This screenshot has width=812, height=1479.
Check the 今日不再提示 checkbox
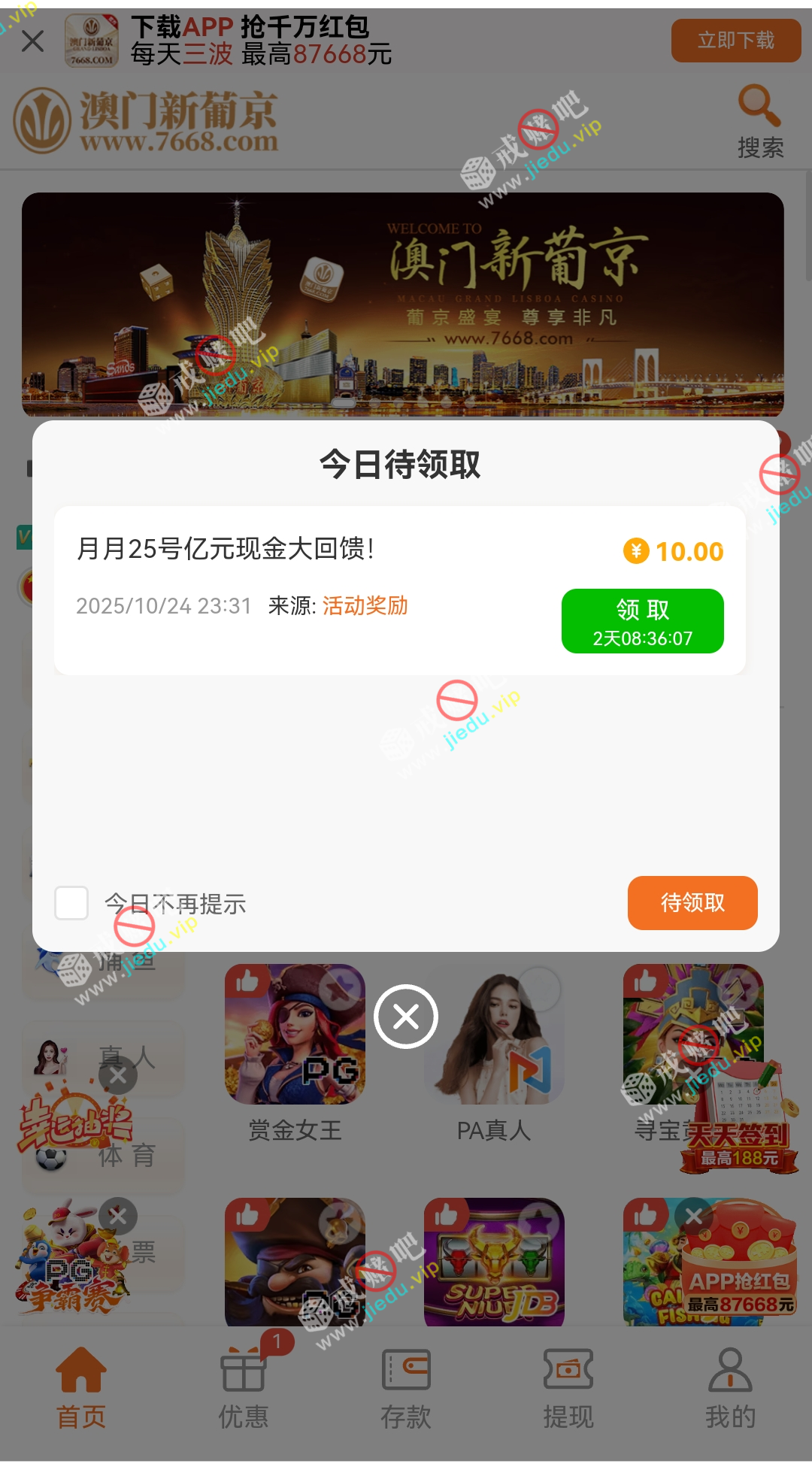tap(72, 903)
